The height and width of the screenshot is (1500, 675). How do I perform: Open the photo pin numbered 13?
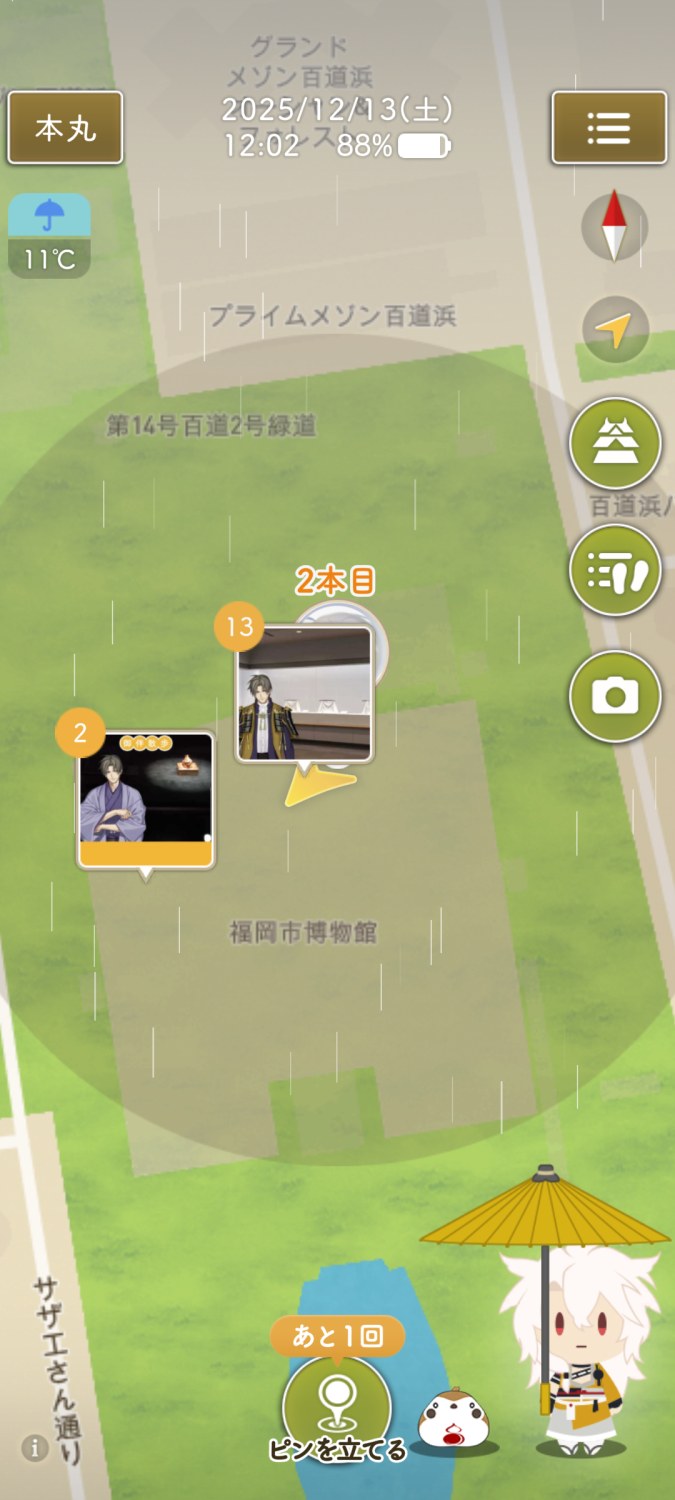(x=304, y=694)
